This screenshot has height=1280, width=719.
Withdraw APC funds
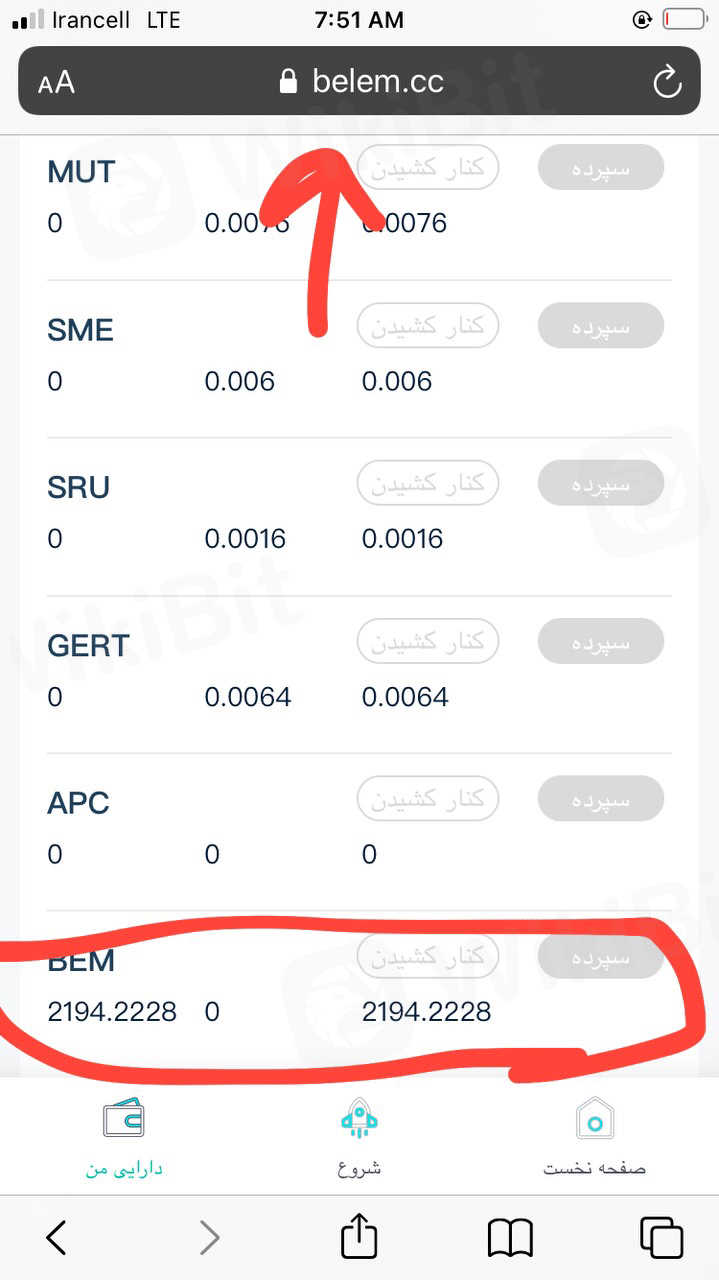pyautogui.click(x=427, y=799)
